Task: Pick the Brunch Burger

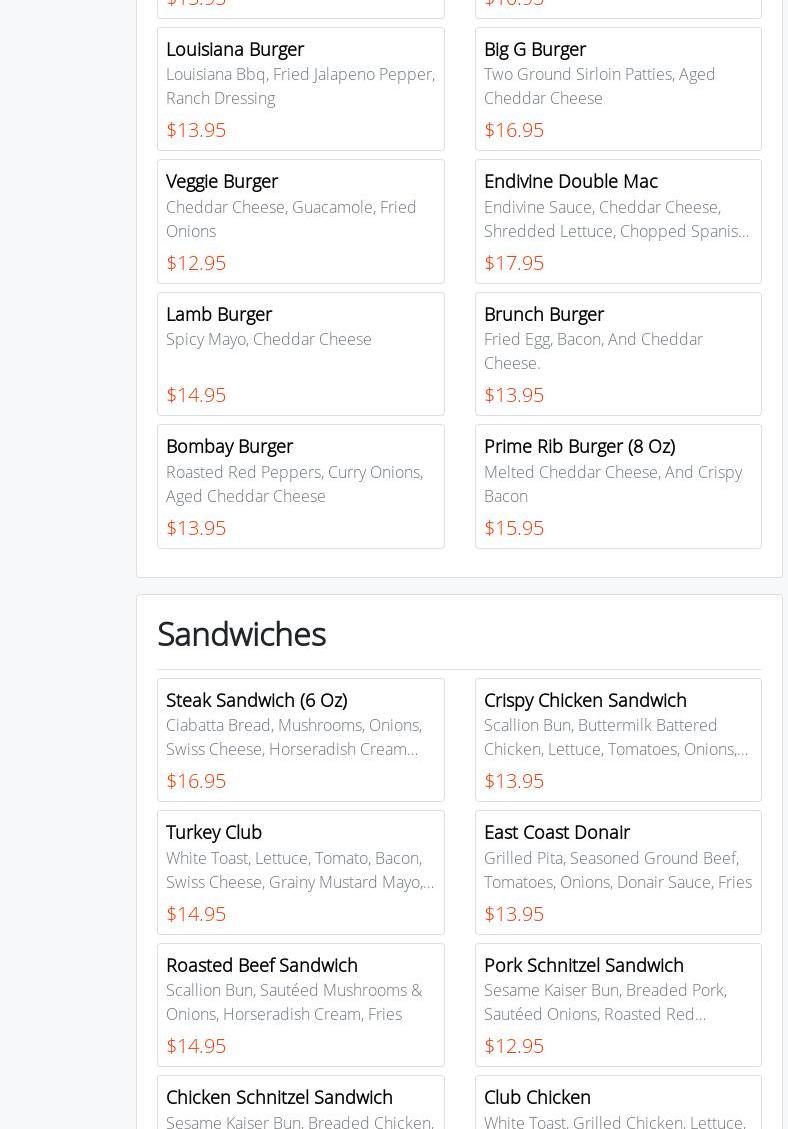Action: [618, 354]
